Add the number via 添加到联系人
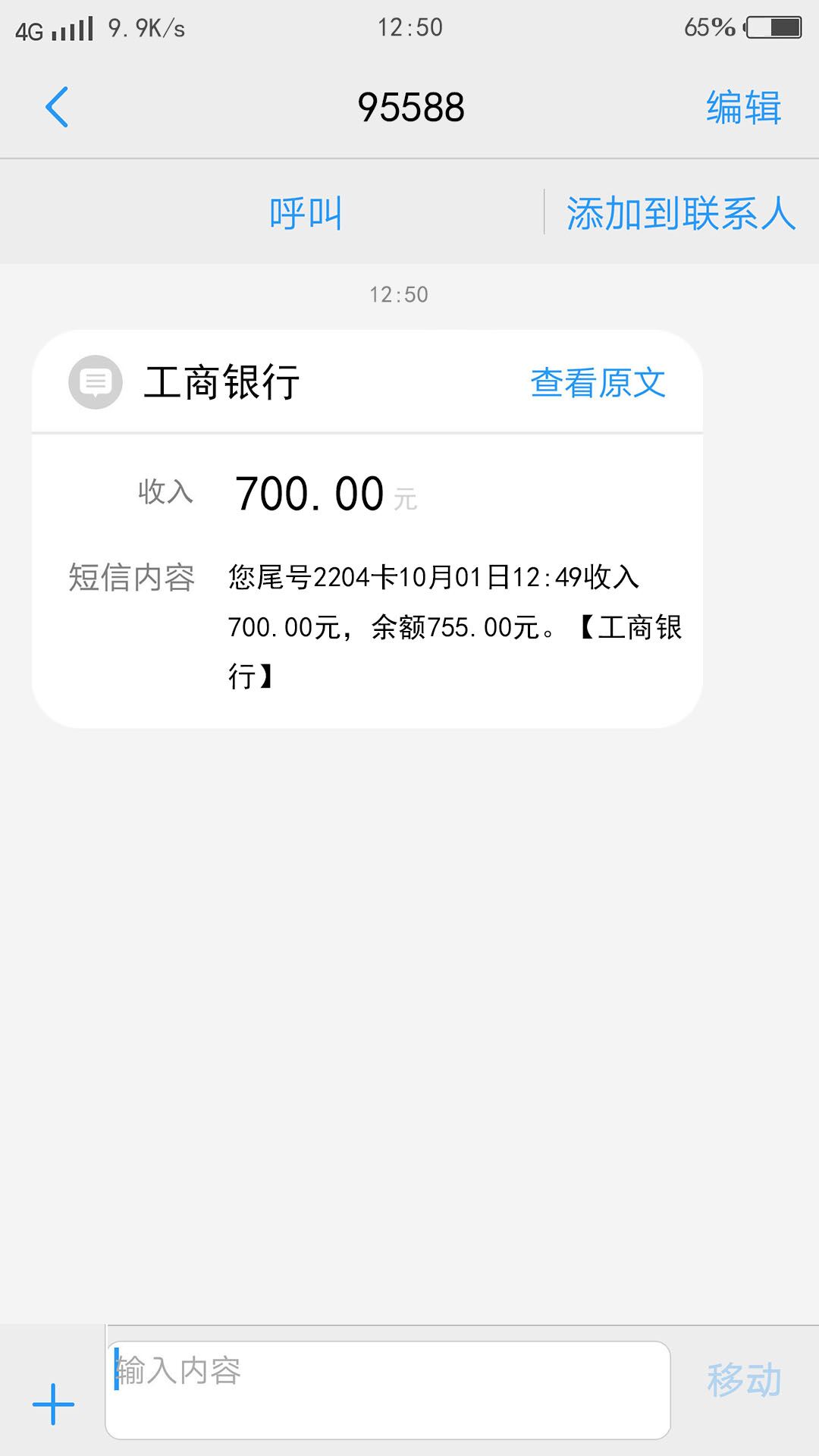 680,213
